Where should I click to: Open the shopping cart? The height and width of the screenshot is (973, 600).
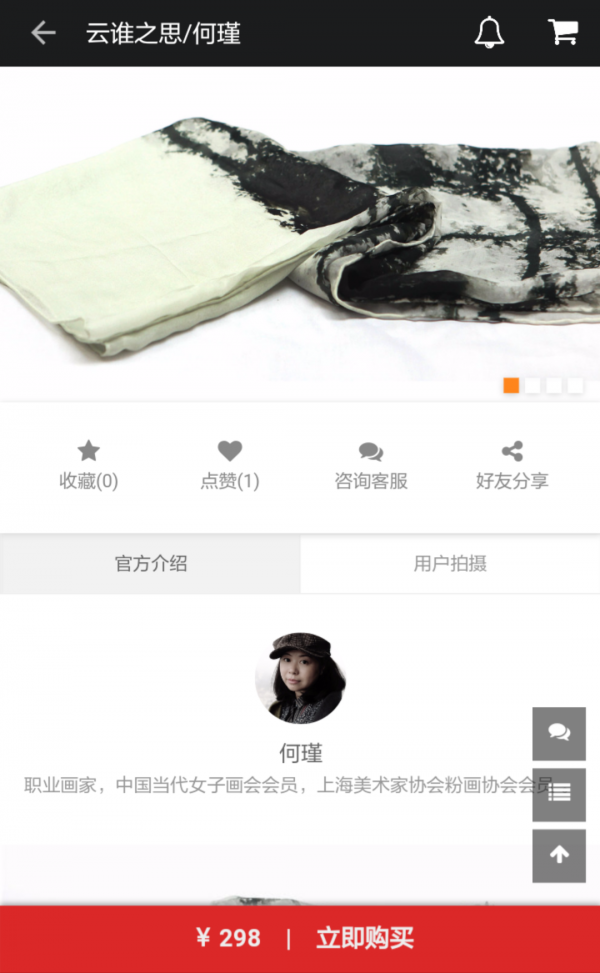[x=563, y=33]
